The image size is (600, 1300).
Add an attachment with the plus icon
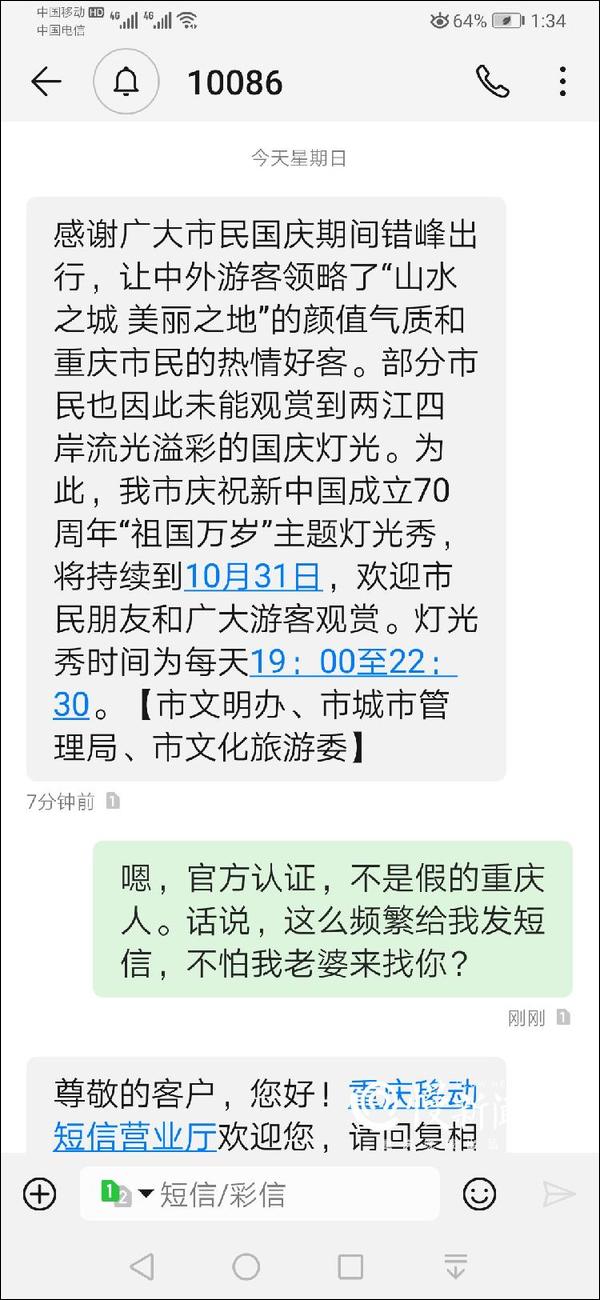click(39, 1193)
